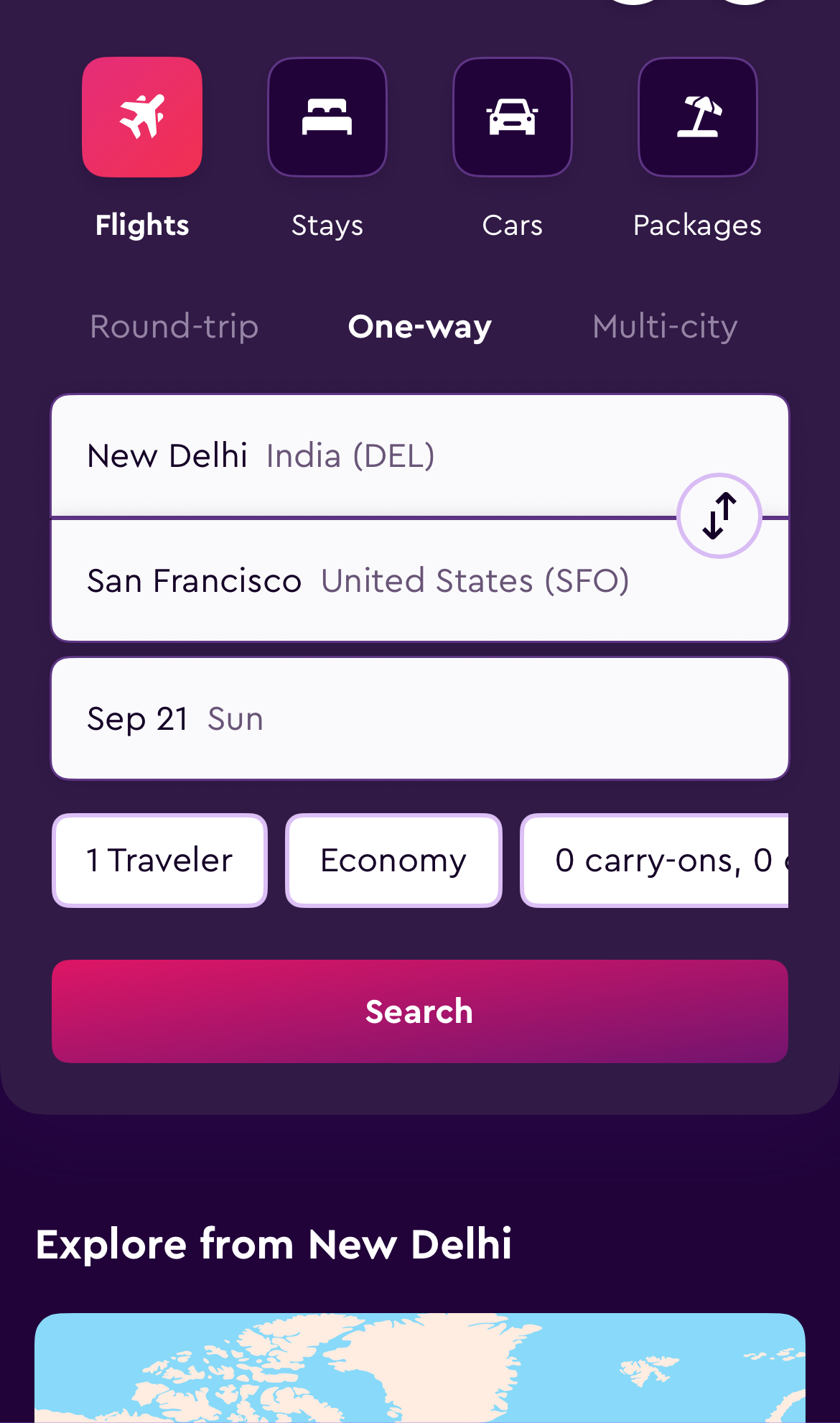Open the Economy cabin class selector
The width and height of the screenshot is (840, 1423).
coord(393,861)
